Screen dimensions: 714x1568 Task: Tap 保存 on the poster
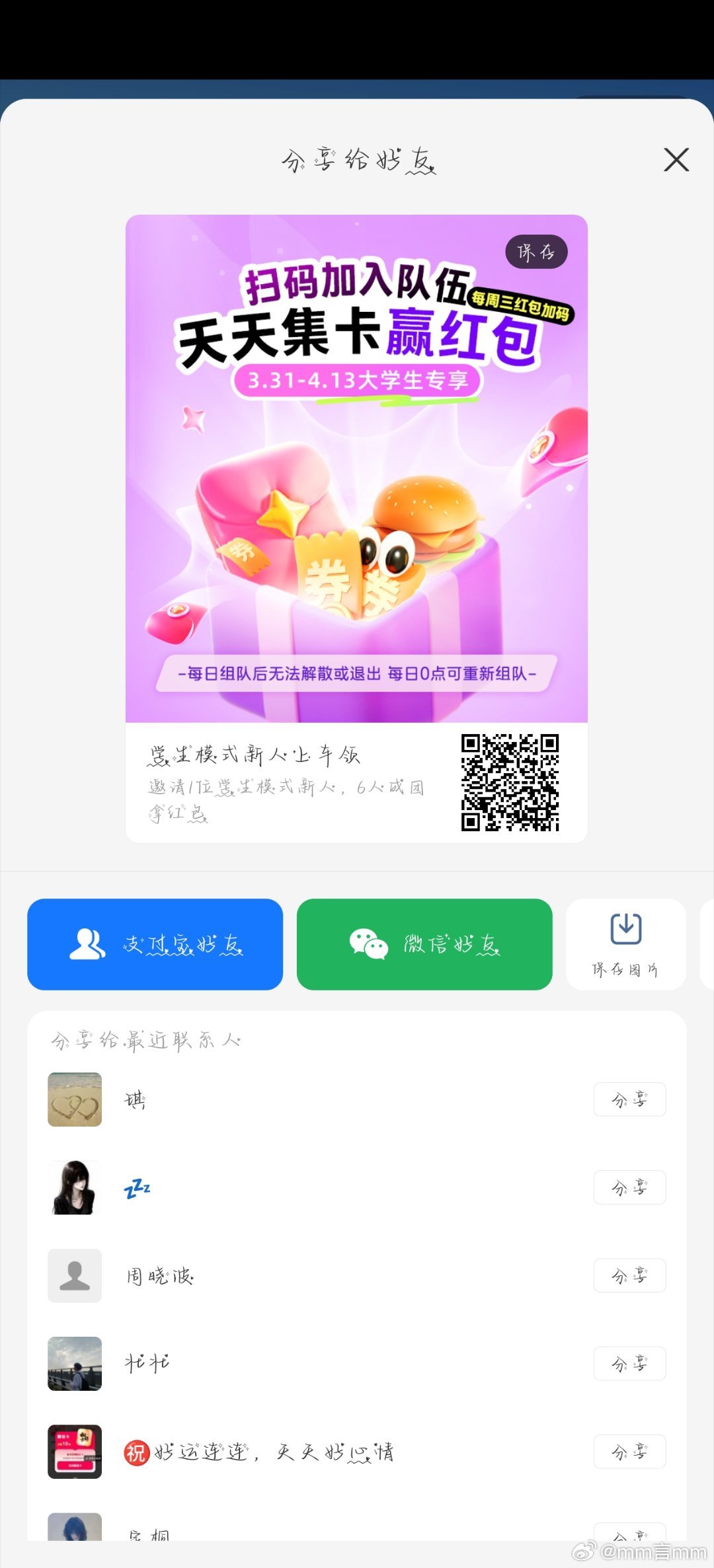pyautogui.click(x=536, y=252)
